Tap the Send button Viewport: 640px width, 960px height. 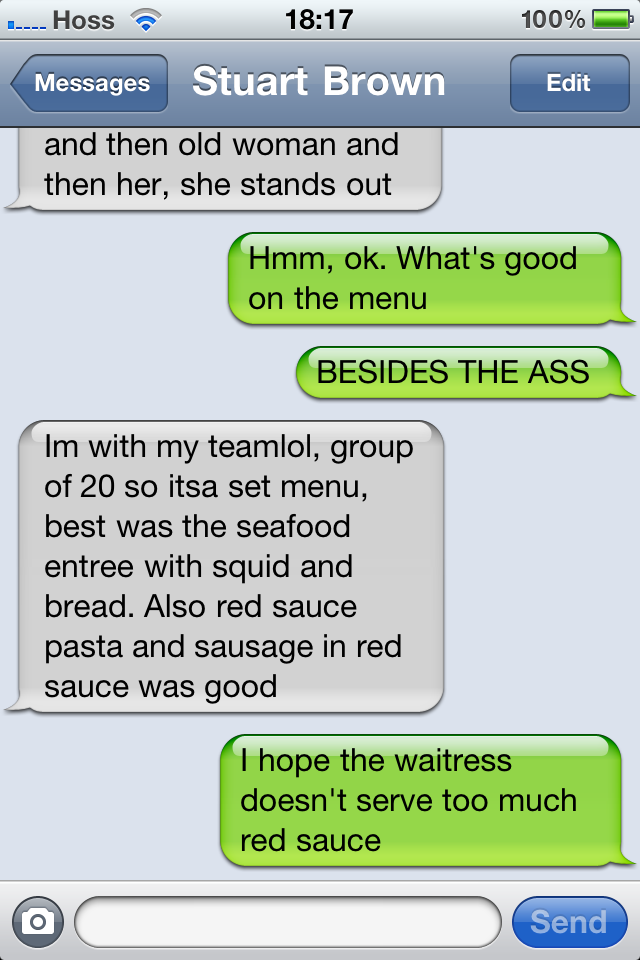pyautogui.click(x=568, y=921)
